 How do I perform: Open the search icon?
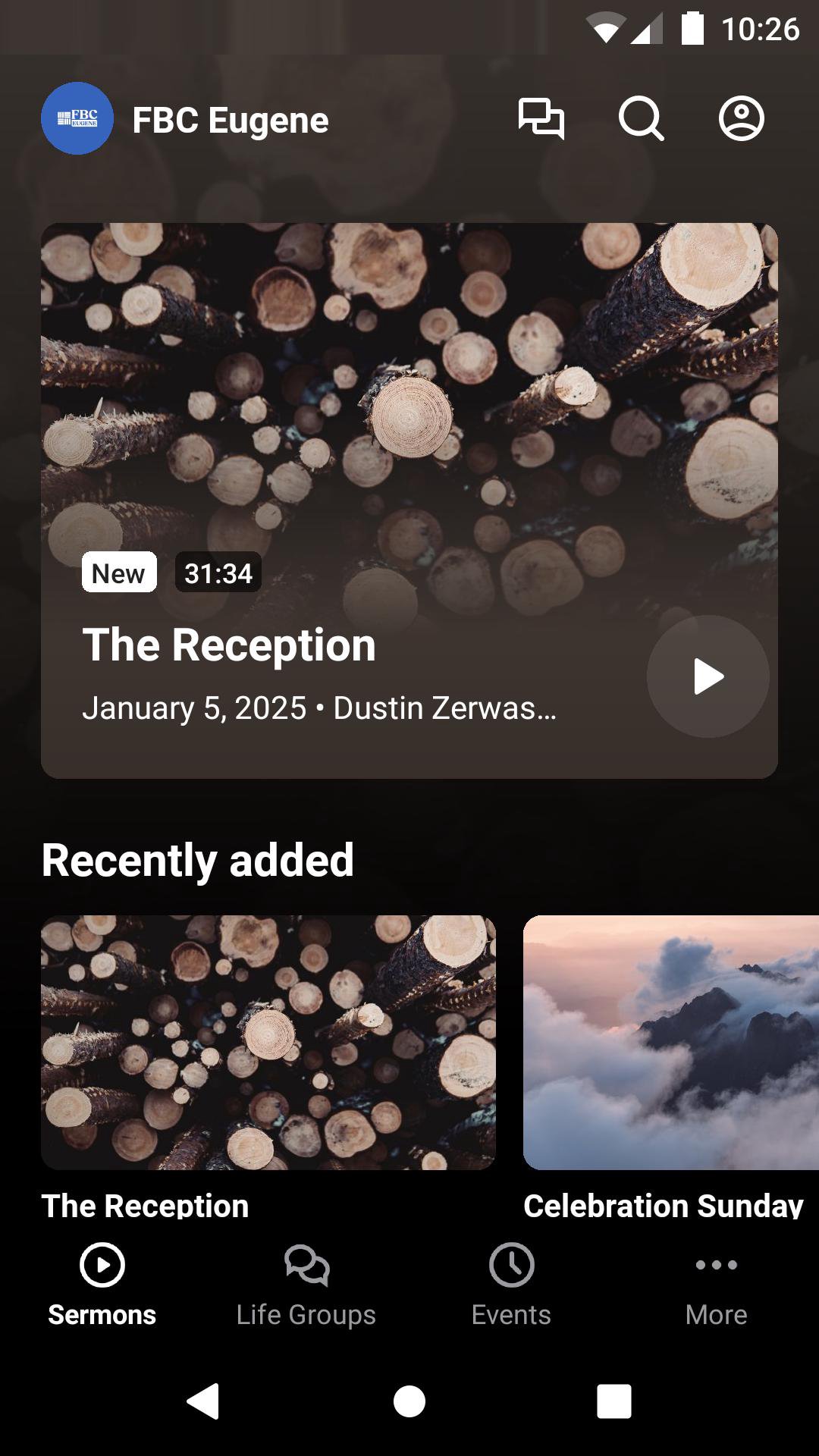pyautogui.click(x=641, y=119)
